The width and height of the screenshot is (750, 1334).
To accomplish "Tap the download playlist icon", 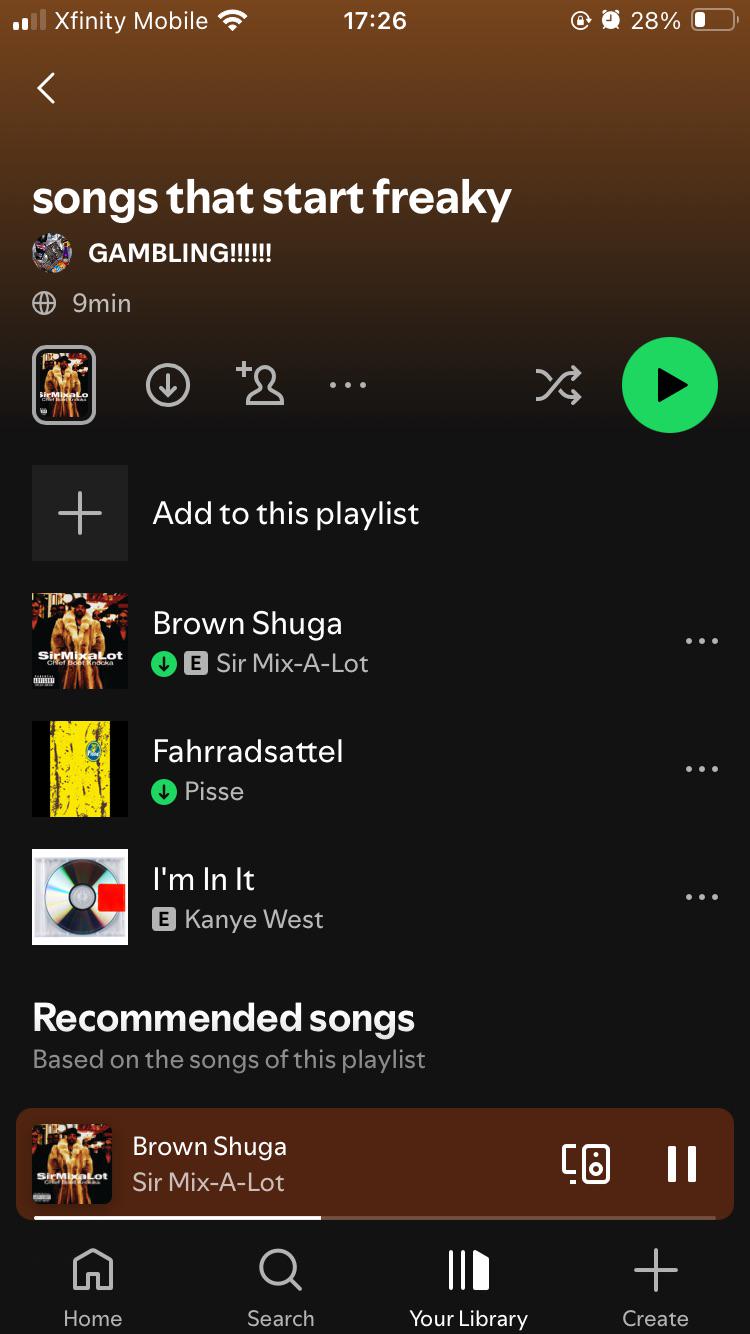I will tap(168, 384).
